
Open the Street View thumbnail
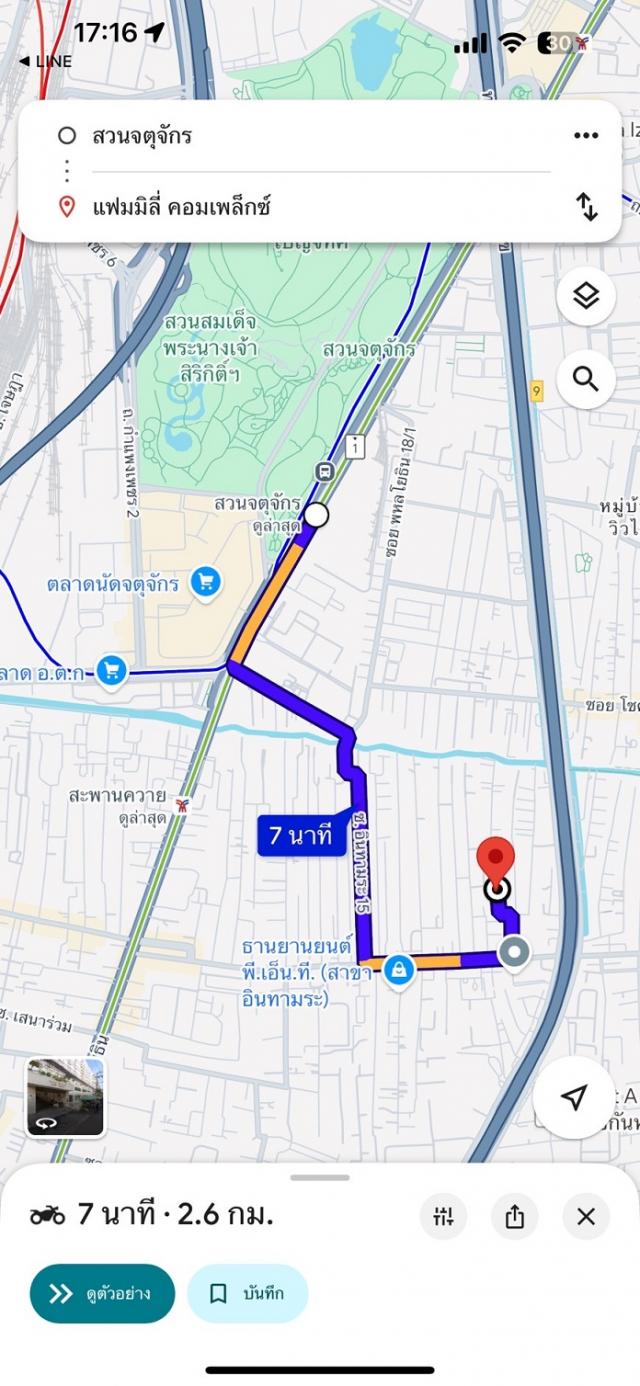[x=65, y=1097]
